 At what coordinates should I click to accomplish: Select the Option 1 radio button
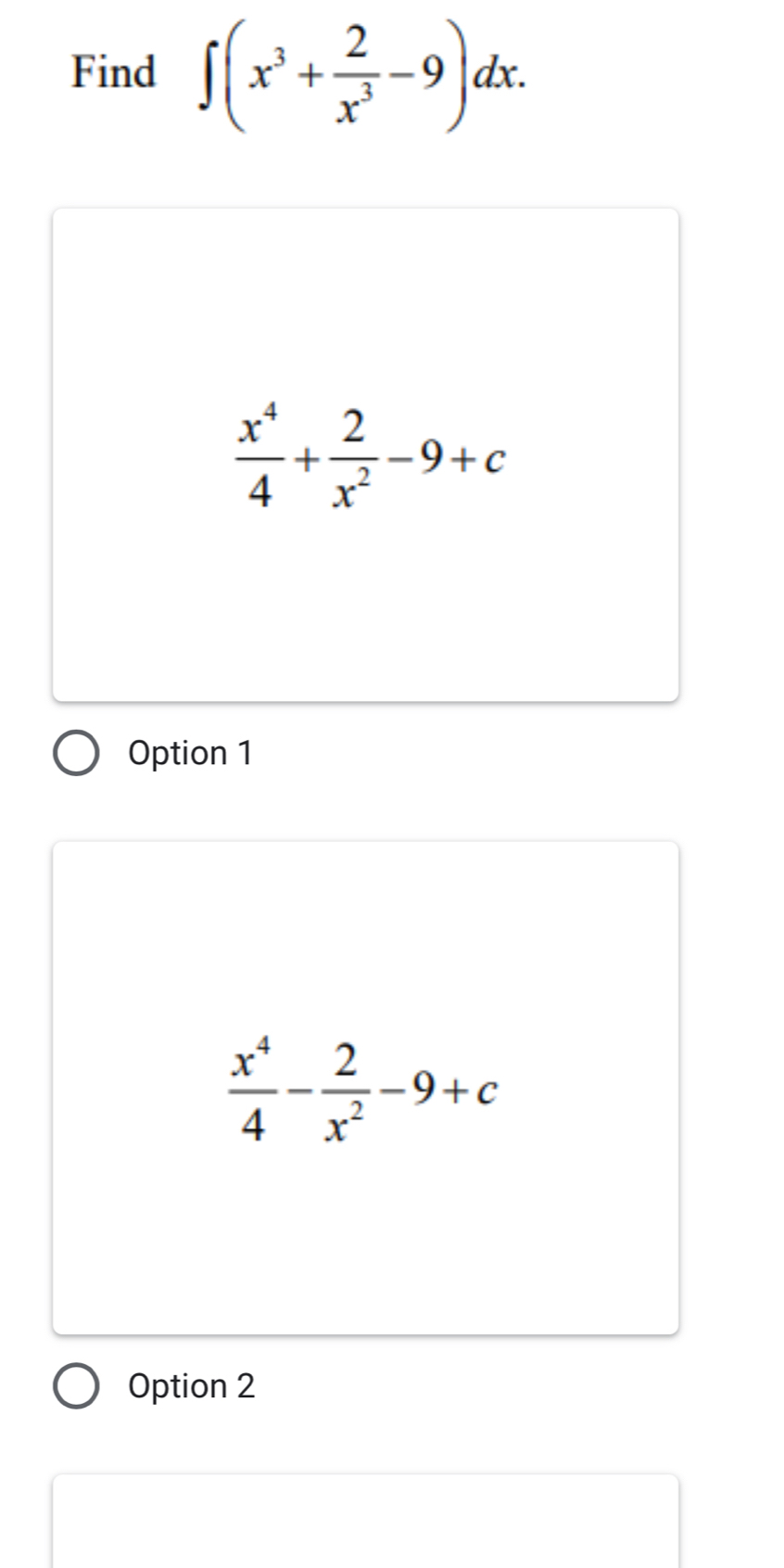[76, 753]
